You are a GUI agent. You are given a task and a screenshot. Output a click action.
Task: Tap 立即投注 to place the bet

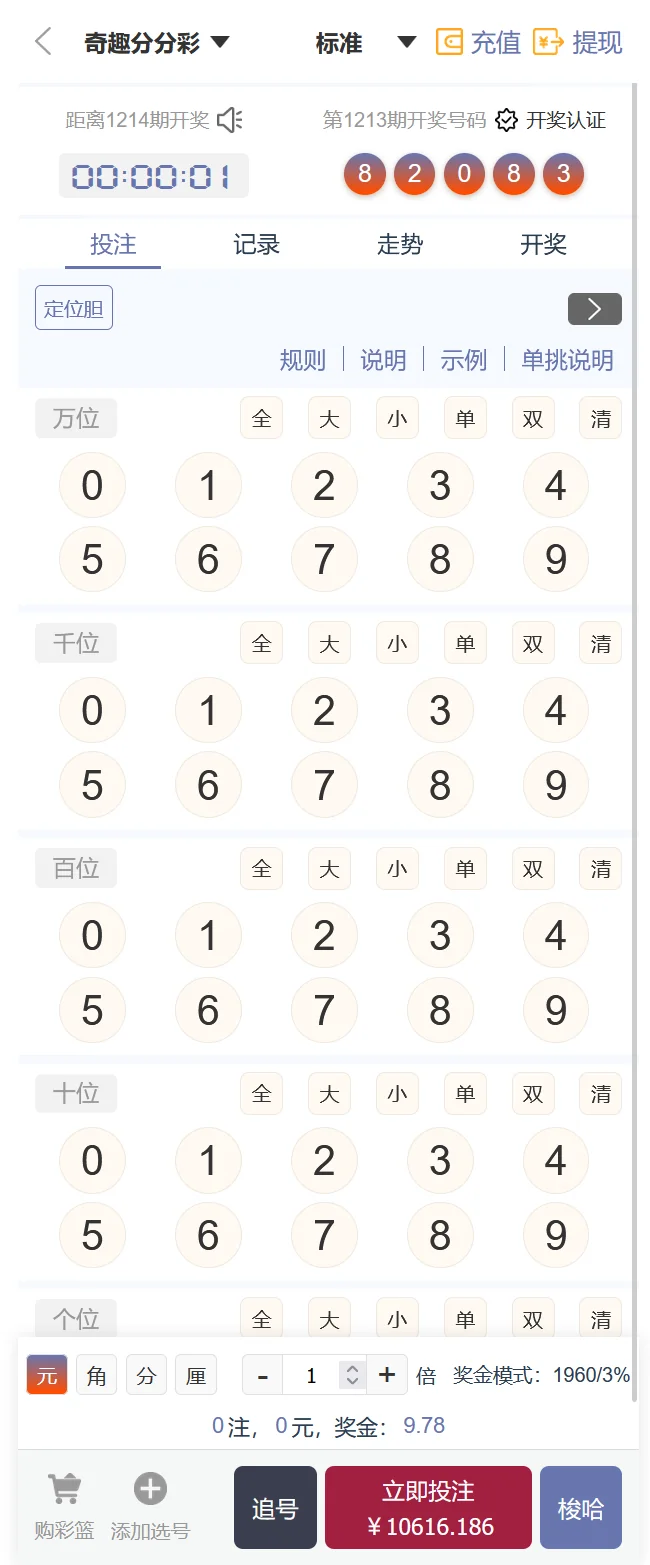click(x=428, y=1508)
